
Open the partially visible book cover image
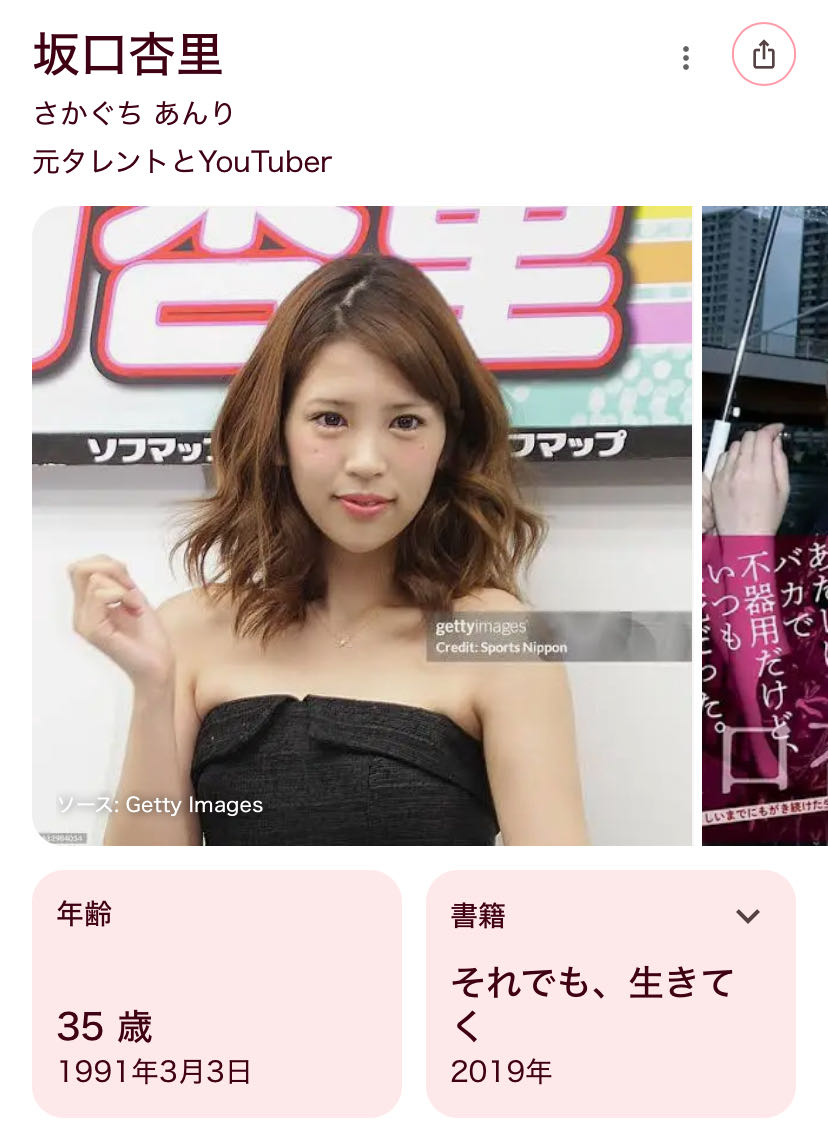765,525
